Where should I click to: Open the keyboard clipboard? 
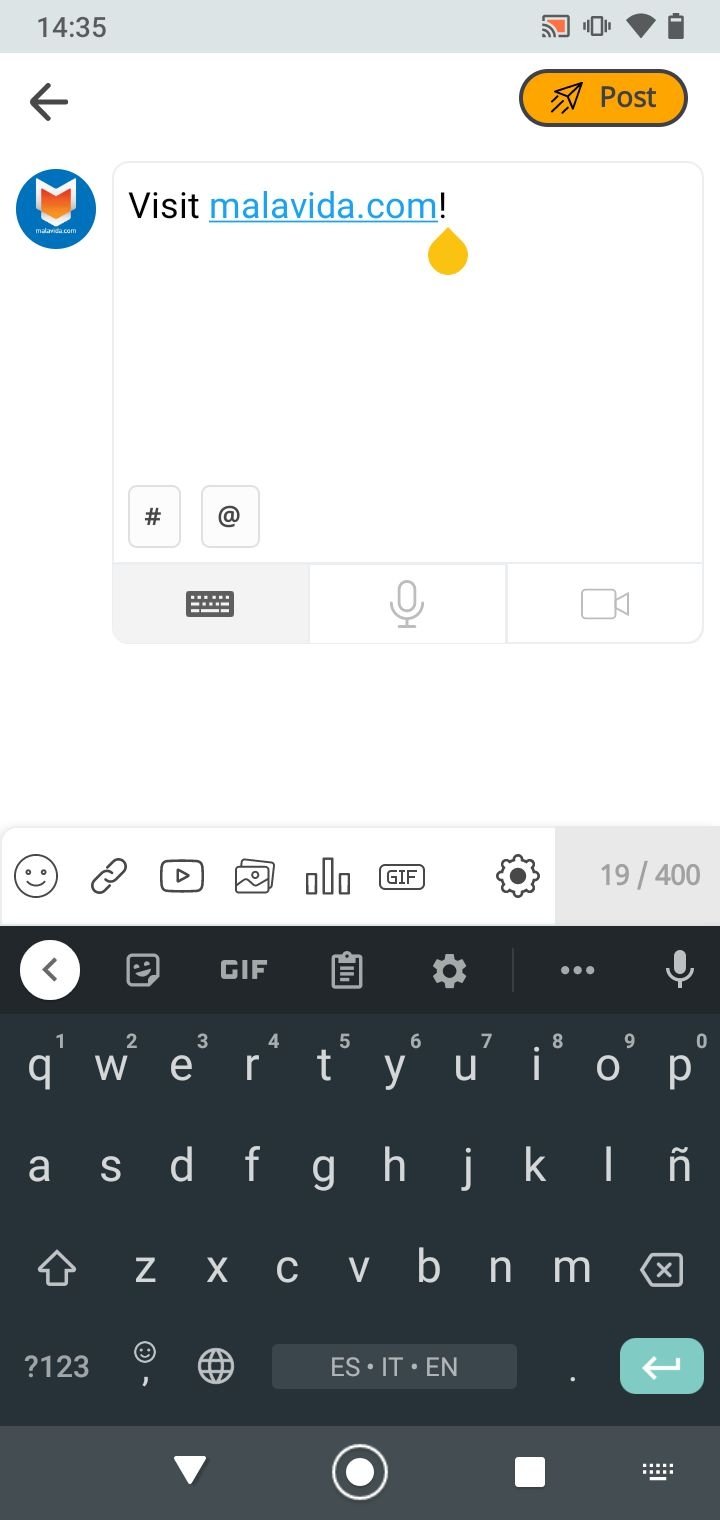tap(347, 970)
